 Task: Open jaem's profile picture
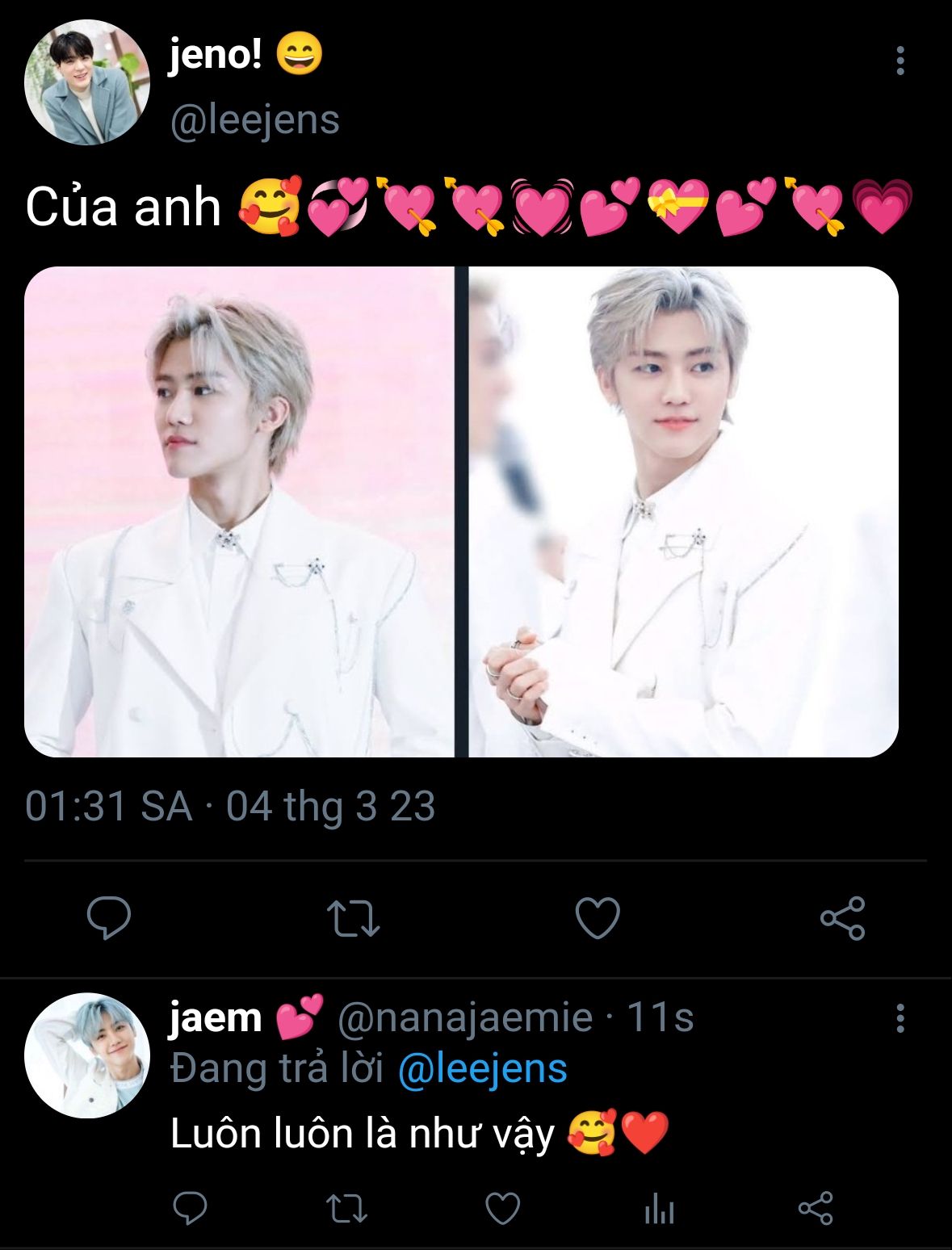(87, 1055)
